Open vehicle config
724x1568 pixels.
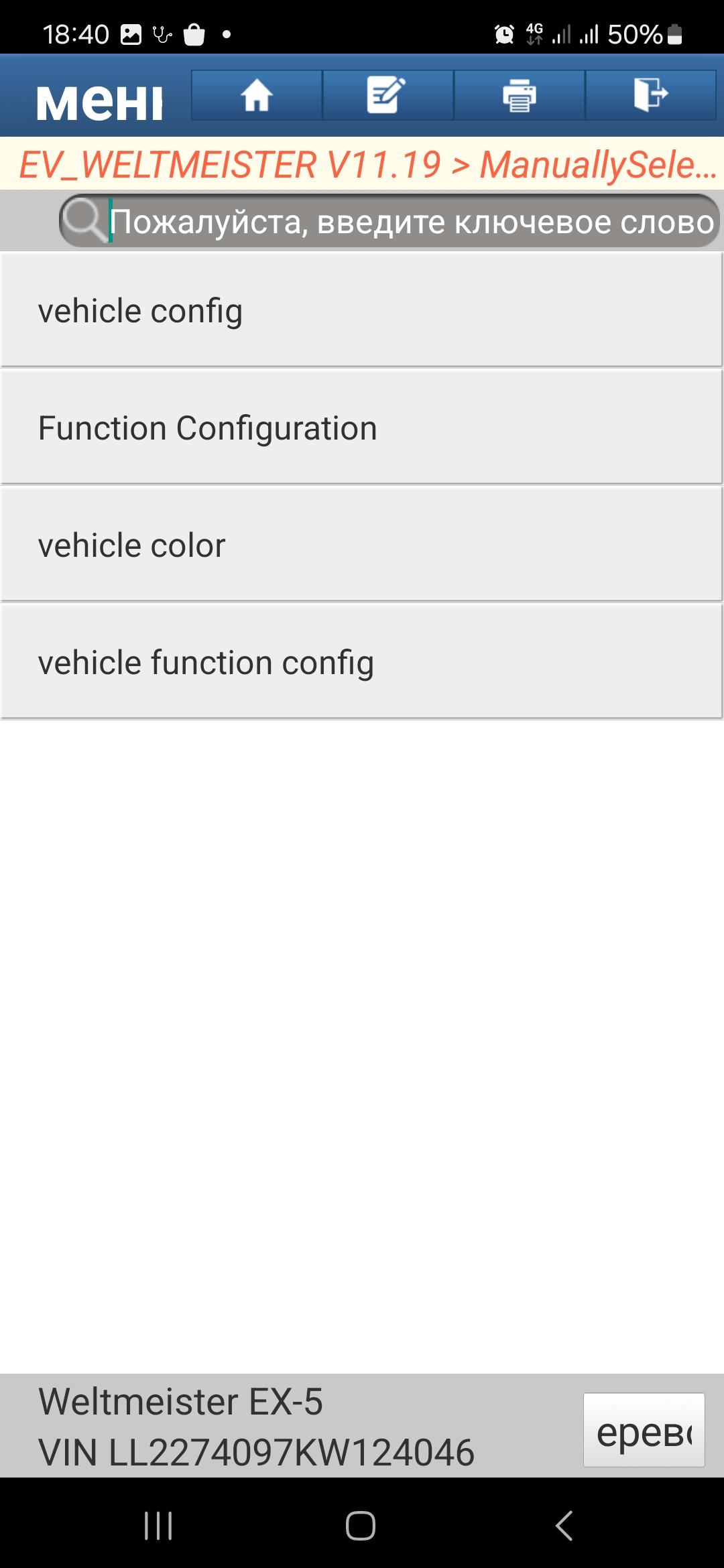click(x=361, y=310)
